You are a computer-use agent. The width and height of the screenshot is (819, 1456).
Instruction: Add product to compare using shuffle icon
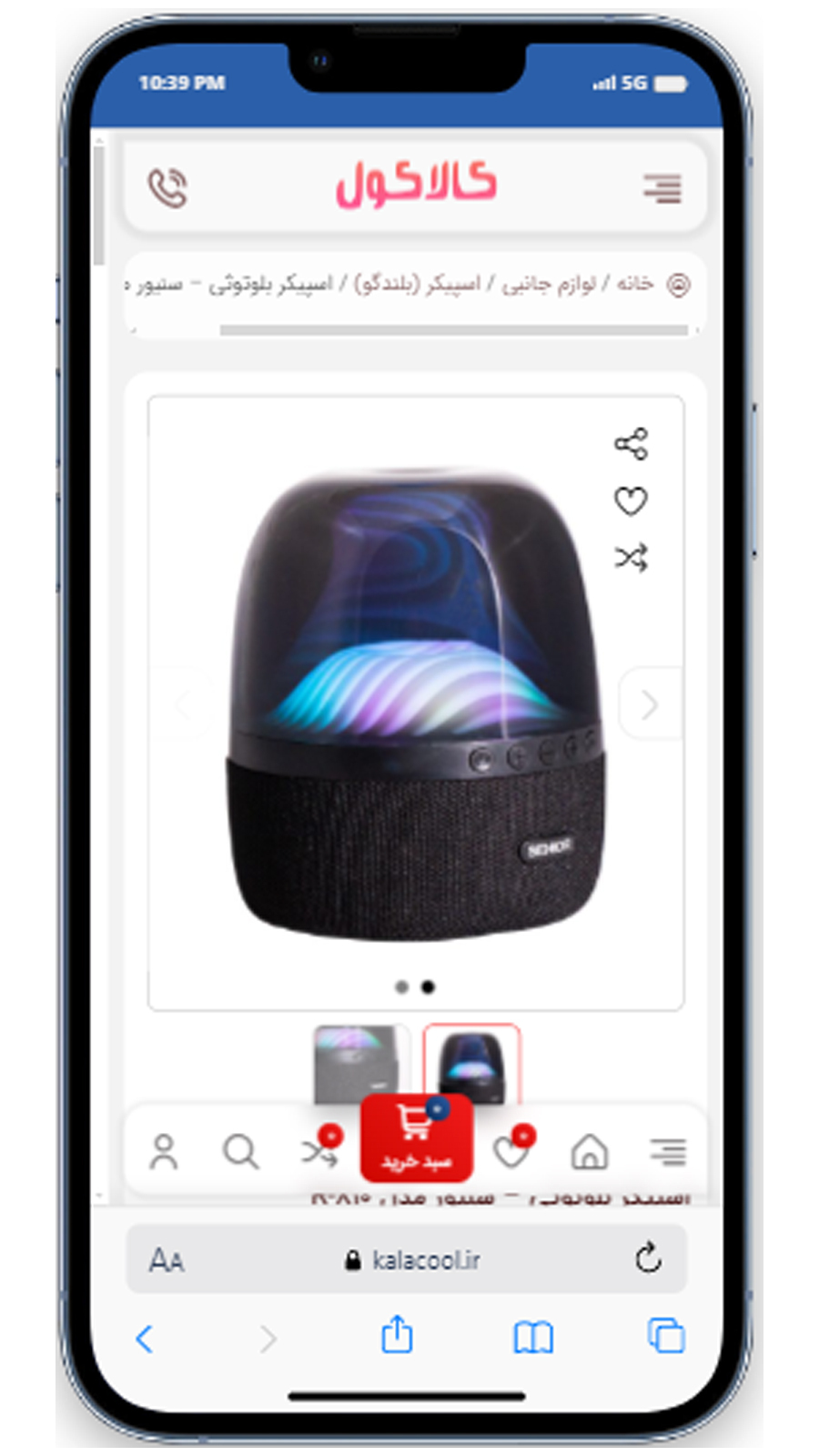(631, 557)
